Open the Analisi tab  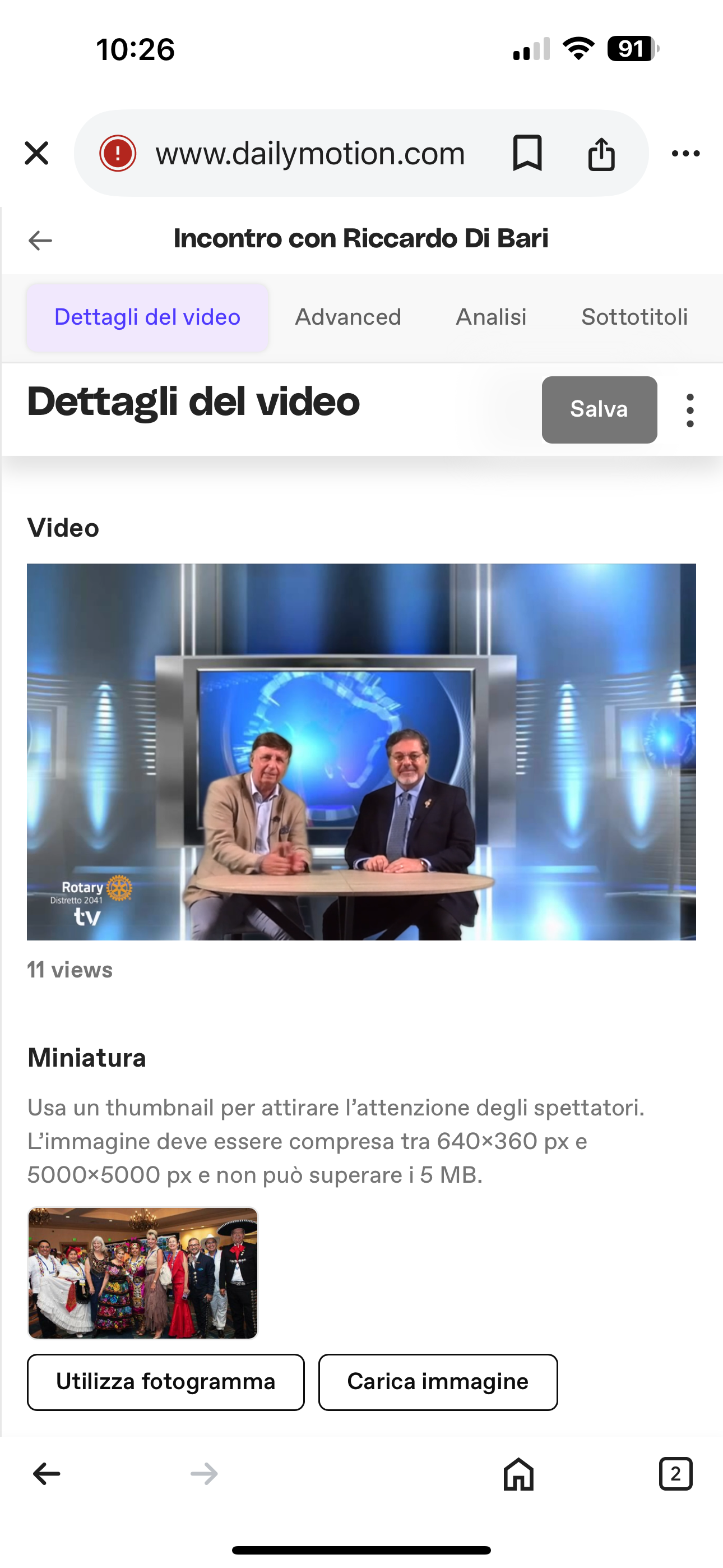point(491,317)
